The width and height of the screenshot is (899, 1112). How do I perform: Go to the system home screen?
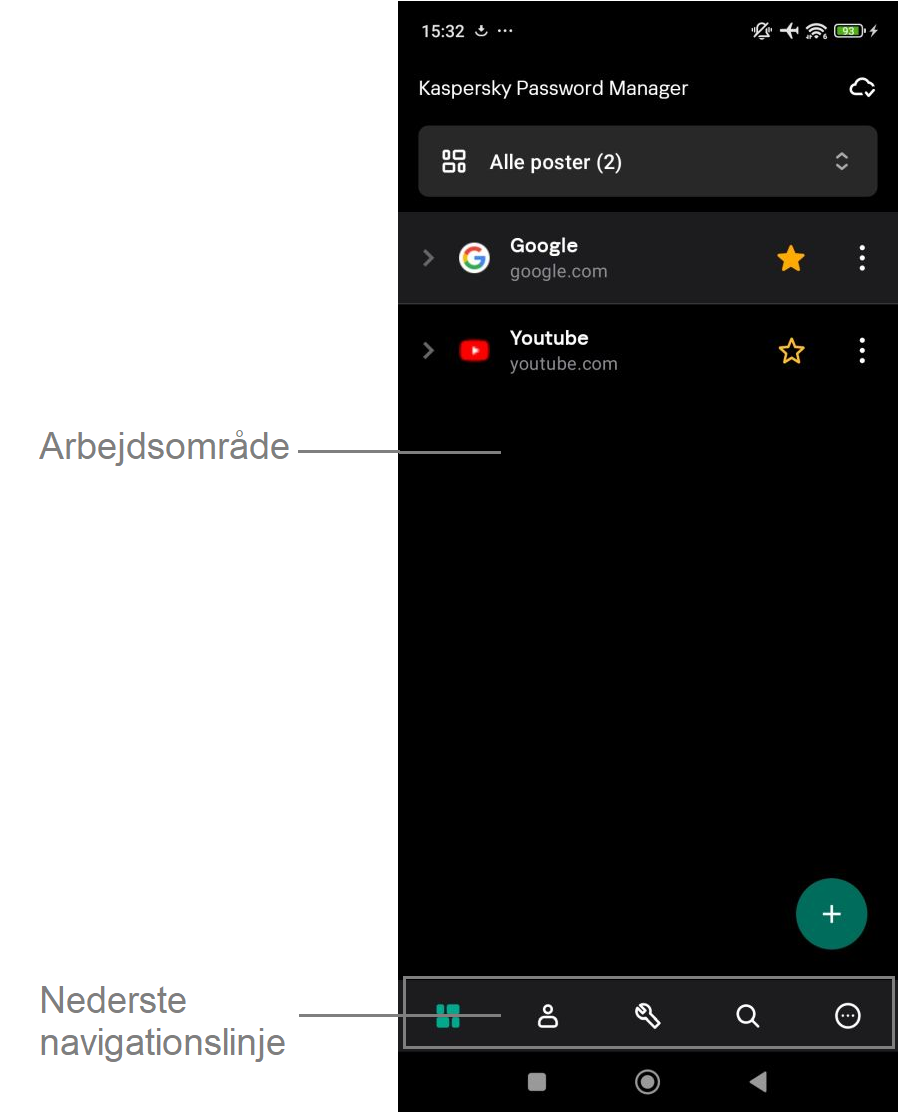(647, 1081)
